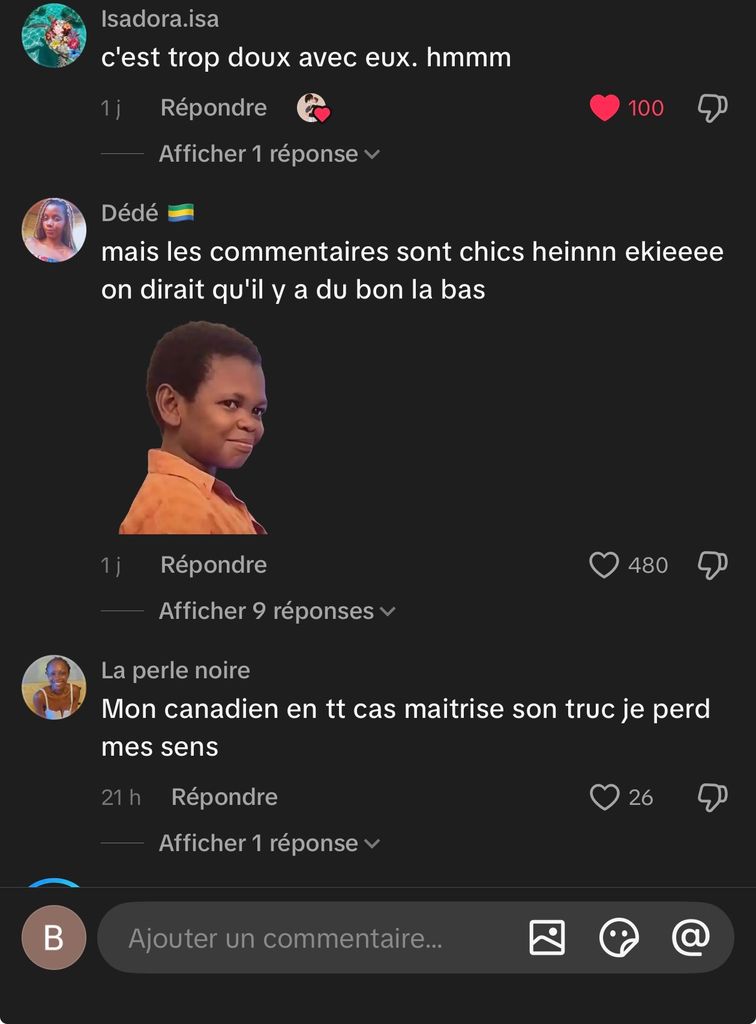Expand the 1 reply under Isadora.isa's comment
756x1024 pixels.
click(269, 154)
